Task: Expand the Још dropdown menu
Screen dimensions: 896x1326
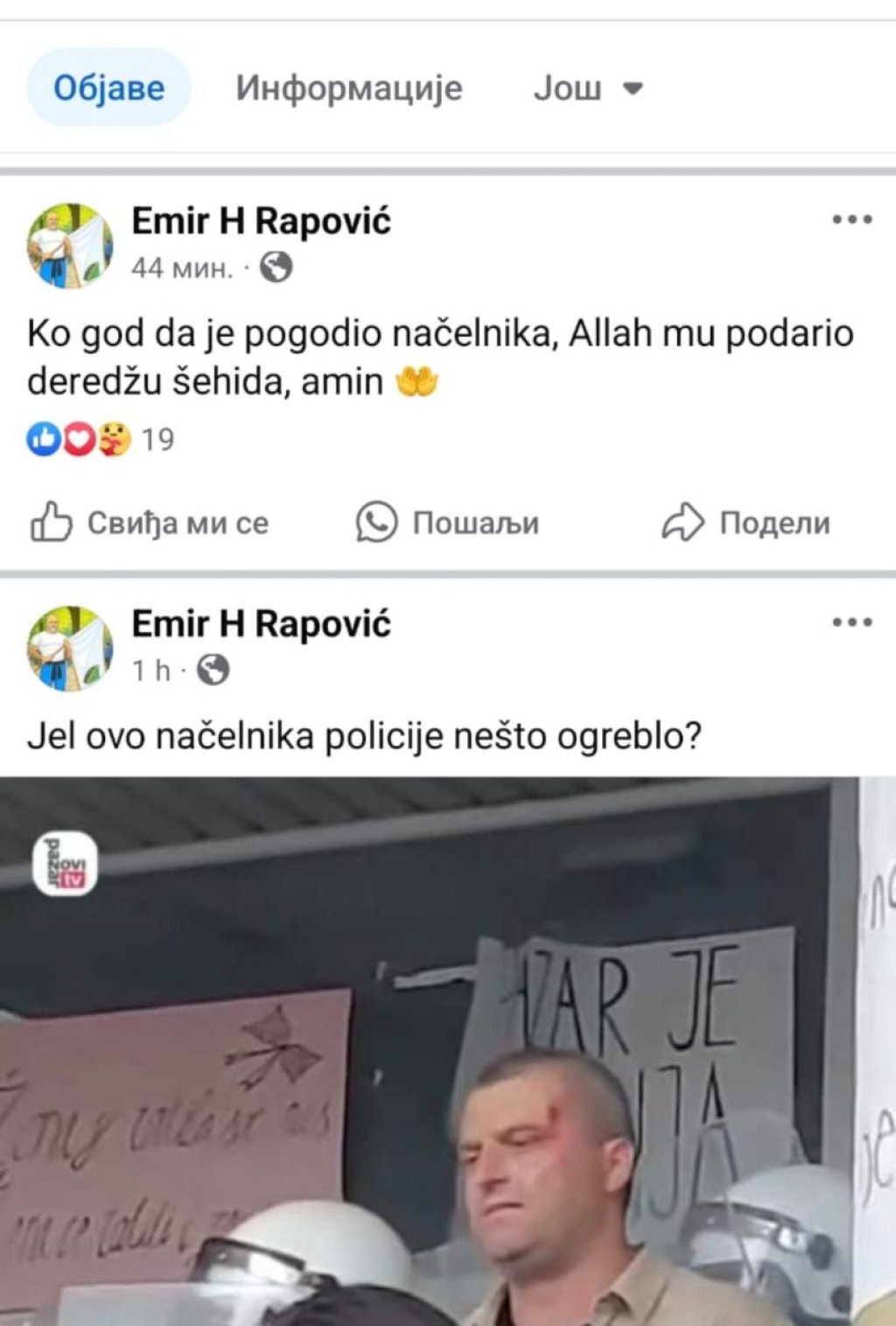Action: coord(587,88)
